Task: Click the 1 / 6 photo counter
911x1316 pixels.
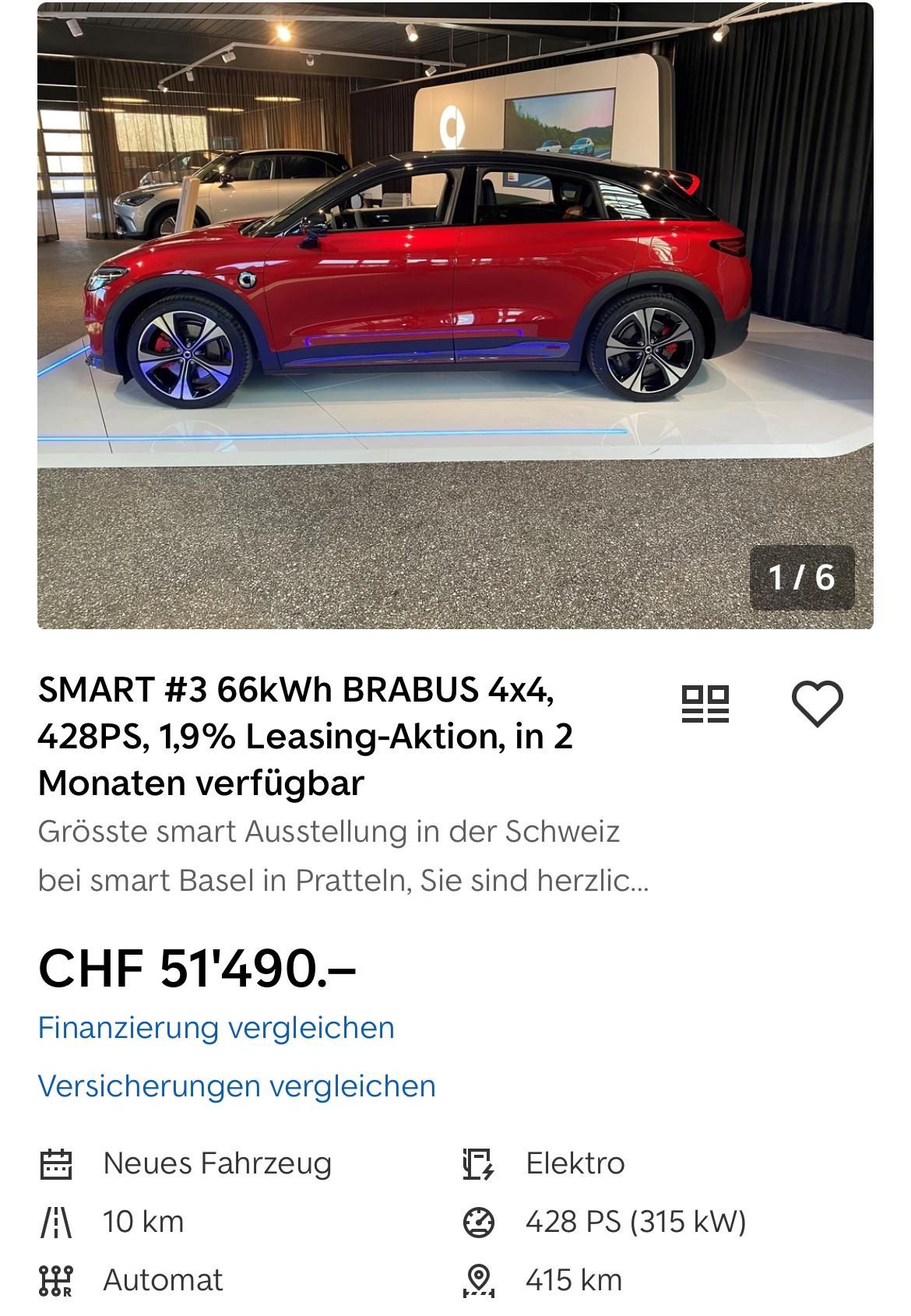Action: point(802,578)
